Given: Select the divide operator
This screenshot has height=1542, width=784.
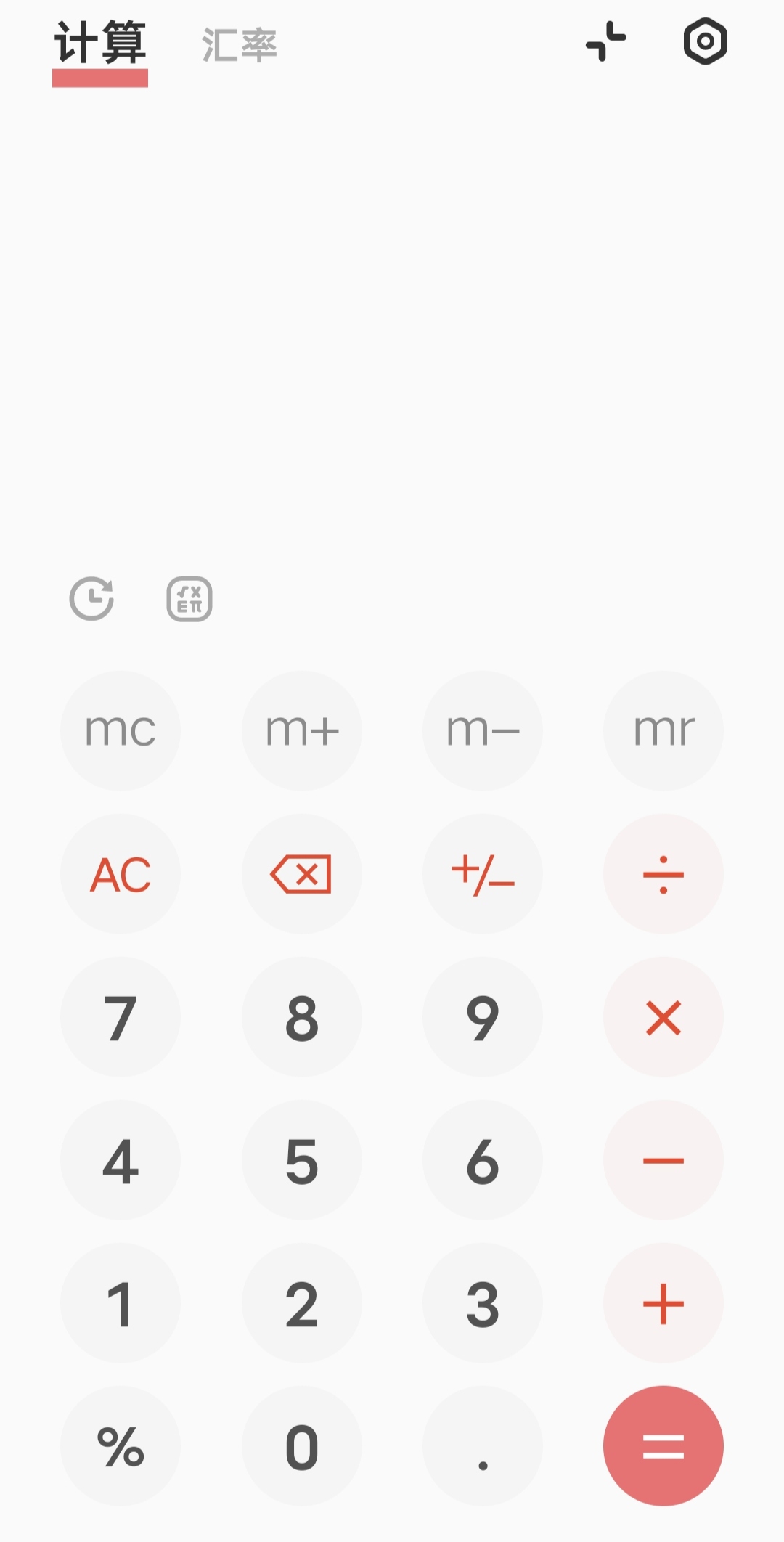Looking at the screenshot, I should [663, 874].
